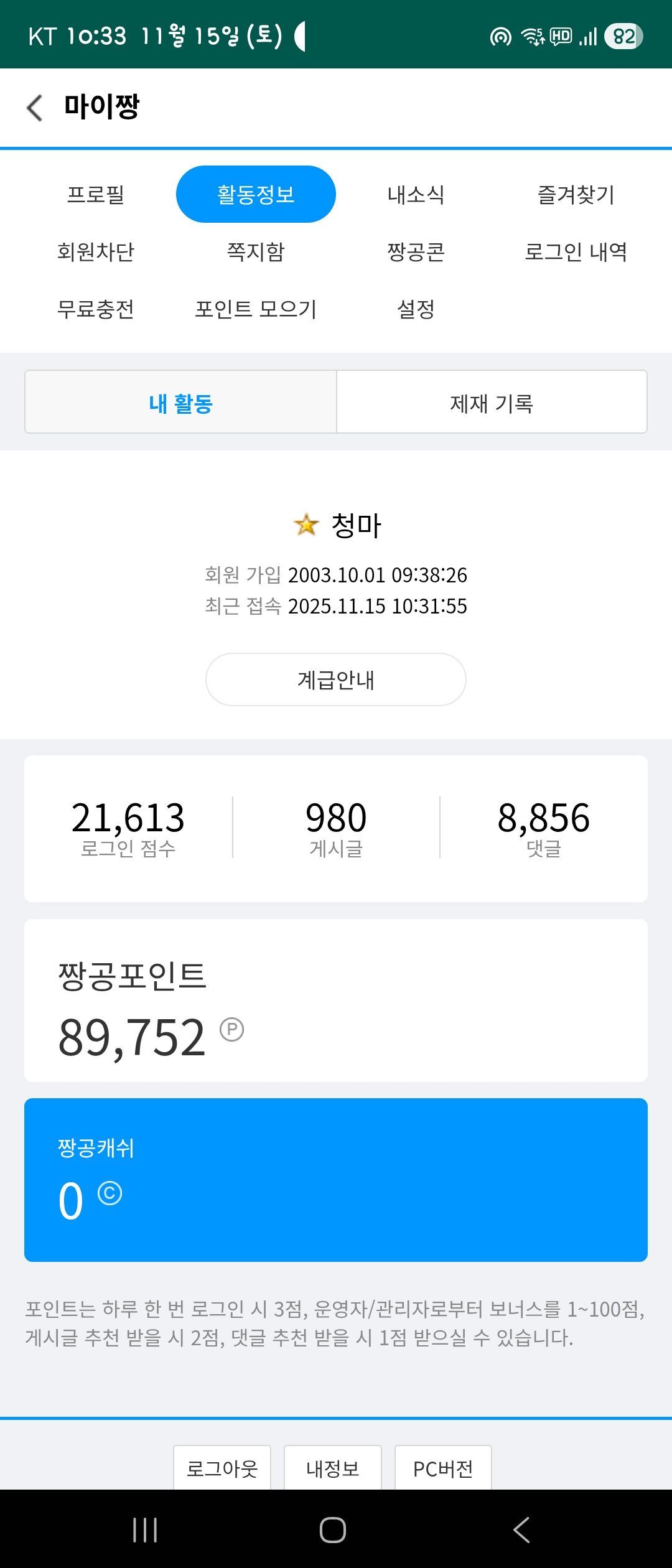The width and height of the screenshot is (672, 1568).
Task: Log out with the 로그아웃 button
Action: (222, 1468)
